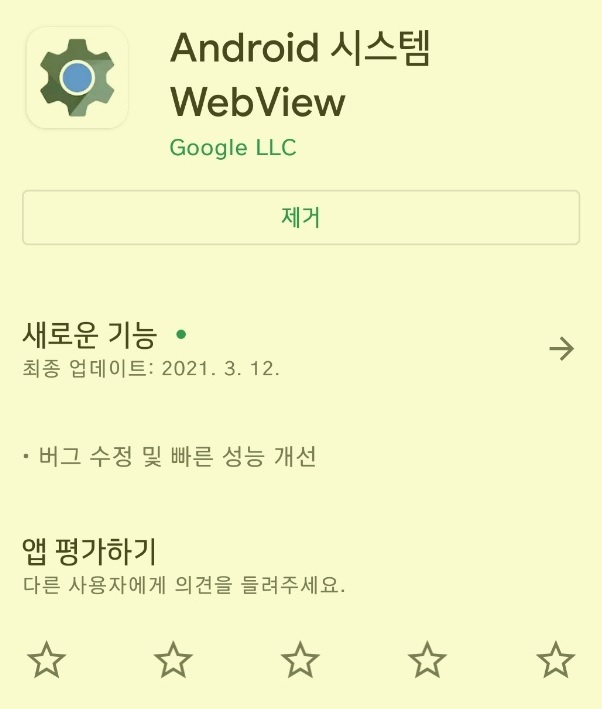Image resolution: width=602 pixels, height=709 pixels.
Task: Tap the 제거 uninstall button
Action: 301,217
